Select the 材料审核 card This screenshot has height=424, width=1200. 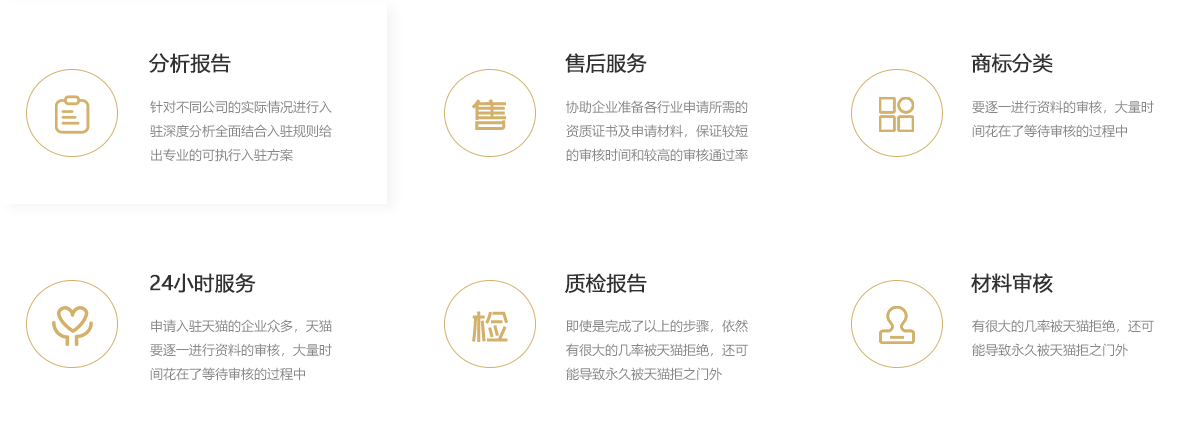point(1011,283)
